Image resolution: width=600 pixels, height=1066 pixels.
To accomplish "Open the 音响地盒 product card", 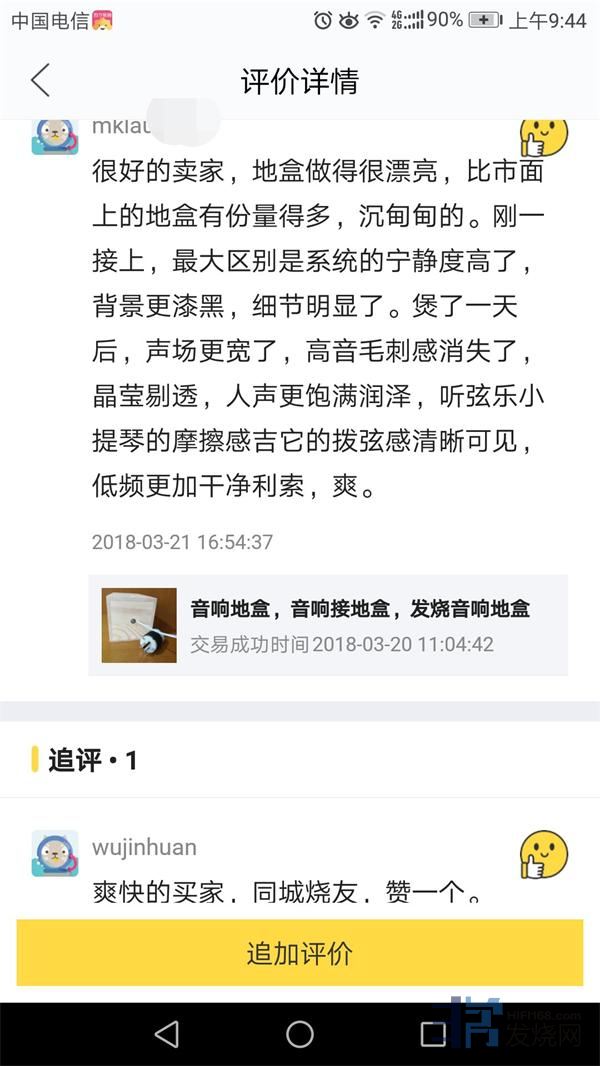I will (x=328, y=625).
